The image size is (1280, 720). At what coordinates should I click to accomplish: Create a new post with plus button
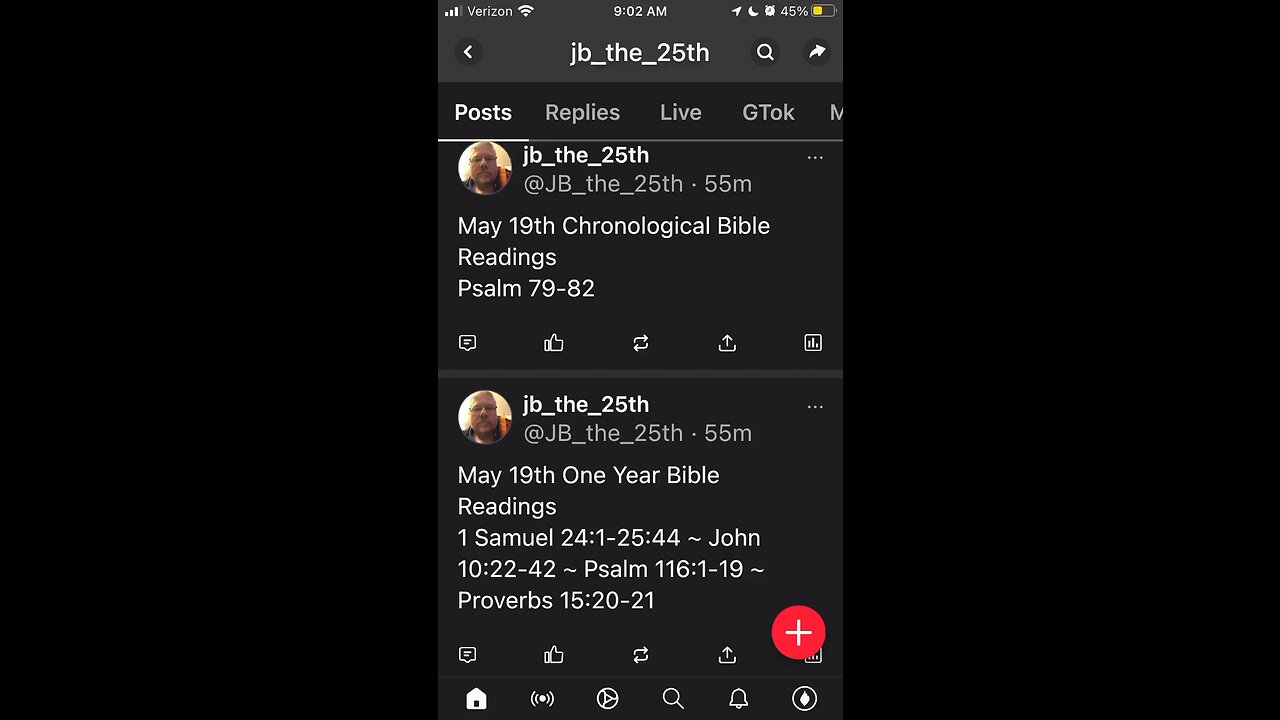pyautogui.click(x=798, y=633)
